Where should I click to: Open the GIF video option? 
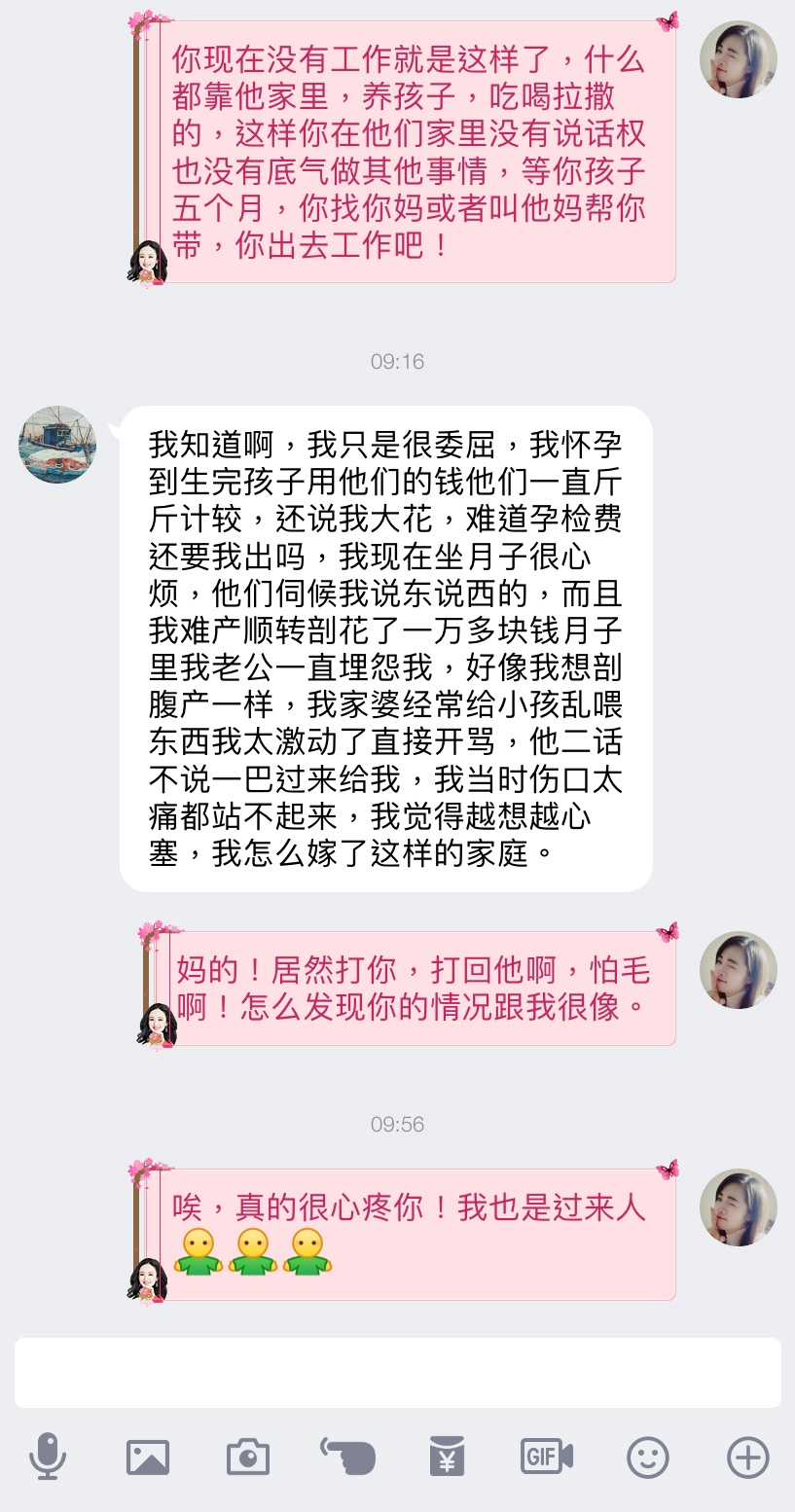[547, 1457]
